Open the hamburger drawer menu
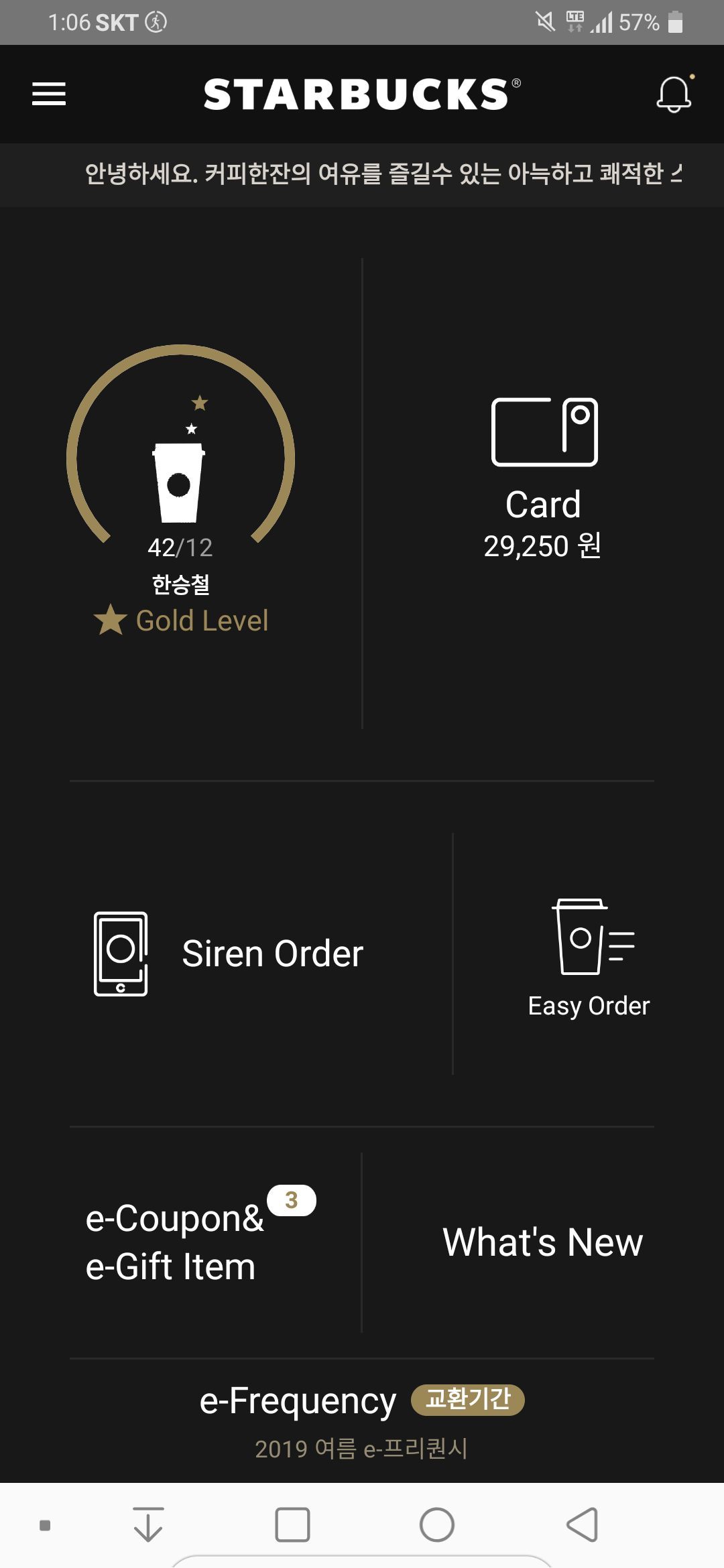Image resolution: width=724 pixels, height=1568 pixels. 49,94
